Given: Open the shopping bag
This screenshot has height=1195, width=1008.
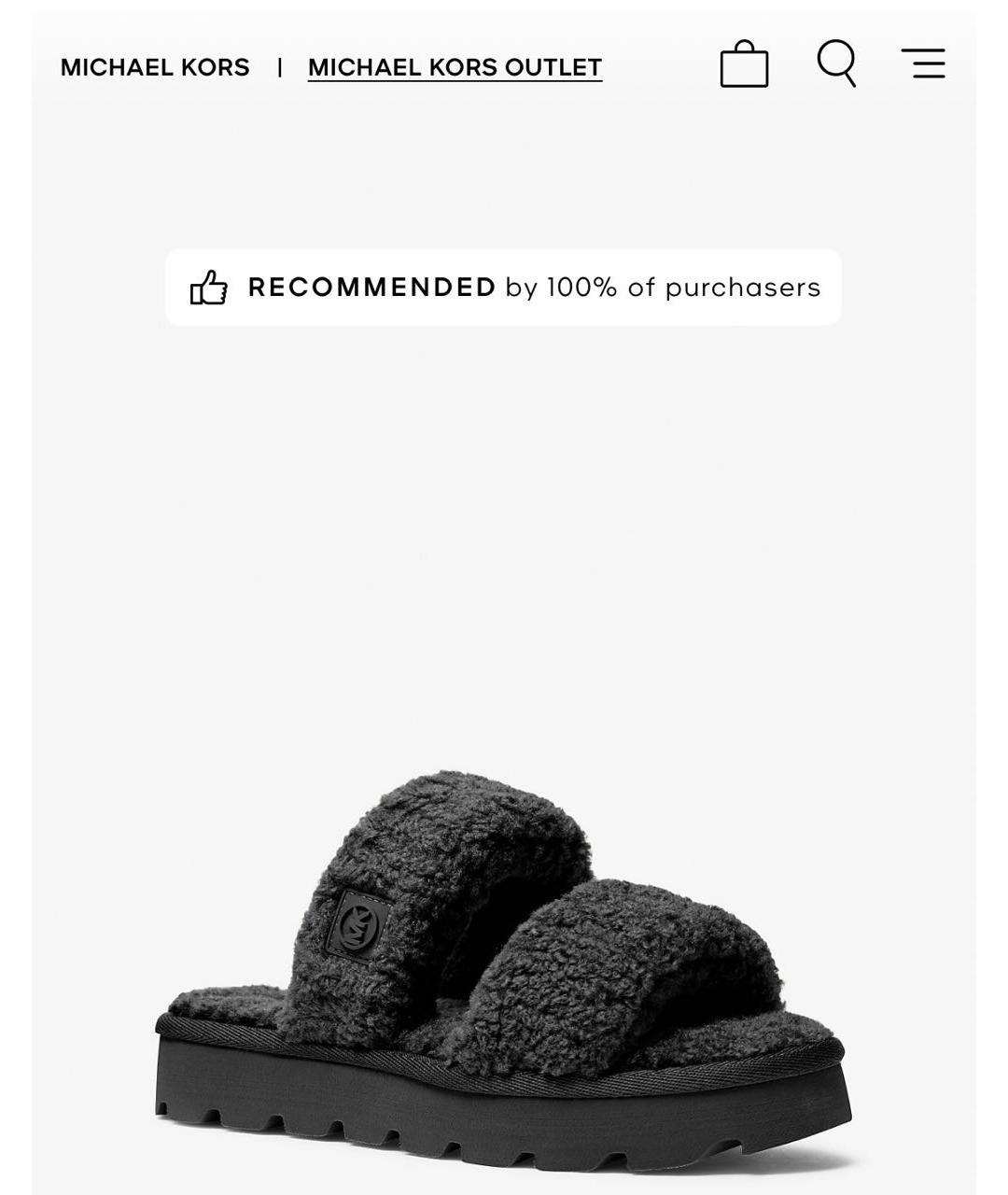Looking at the screenshot, I should (744, 64).
